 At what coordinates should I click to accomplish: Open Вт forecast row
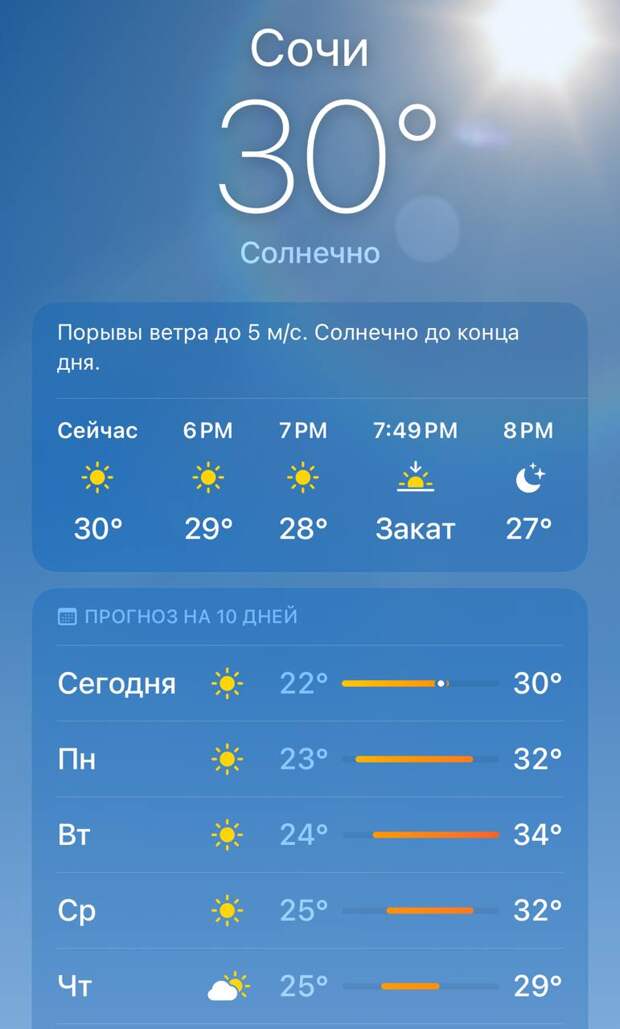coord(310,835)
